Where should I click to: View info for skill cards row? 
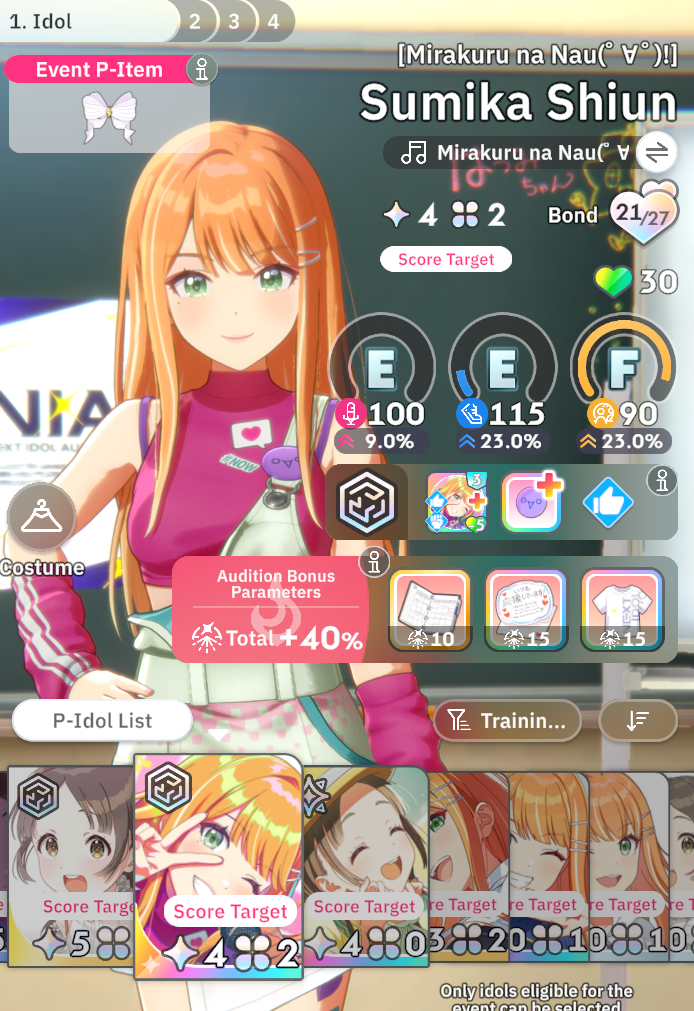point(661,481)
